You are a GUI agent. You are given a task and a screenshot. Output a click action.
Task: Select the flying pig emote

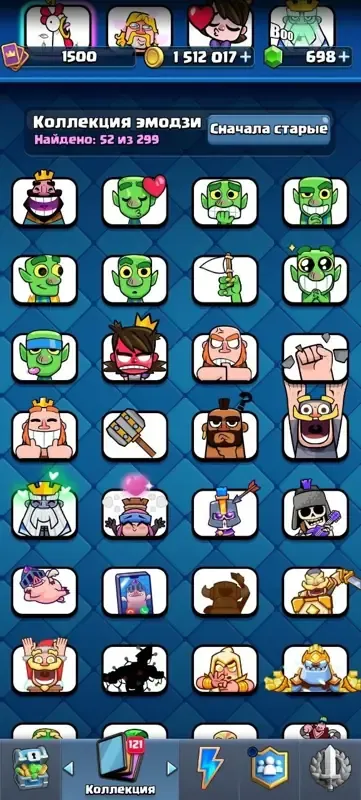[x=44, y=591]
